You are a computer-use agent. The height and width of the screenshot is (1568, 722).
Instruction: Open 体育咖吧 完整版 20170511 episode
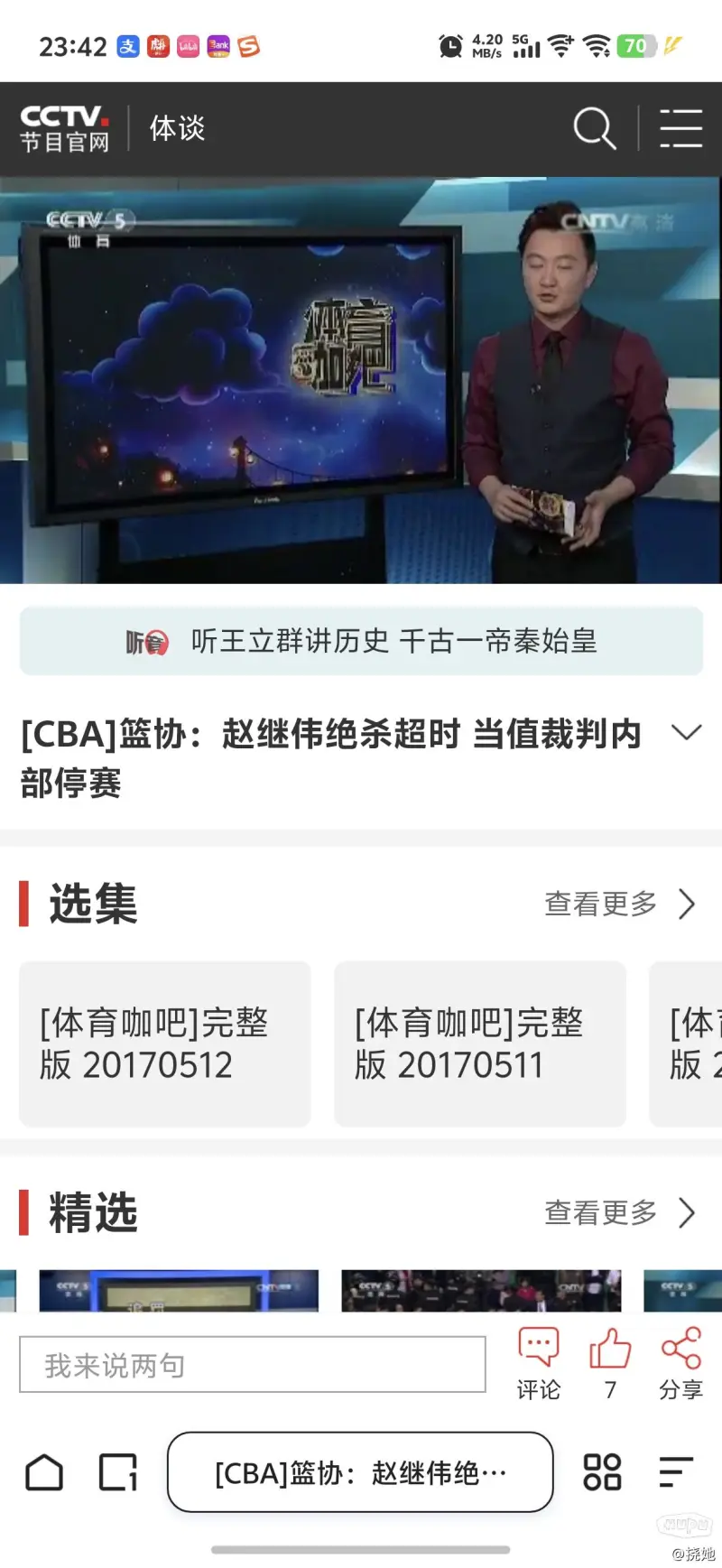(480, 1044)
